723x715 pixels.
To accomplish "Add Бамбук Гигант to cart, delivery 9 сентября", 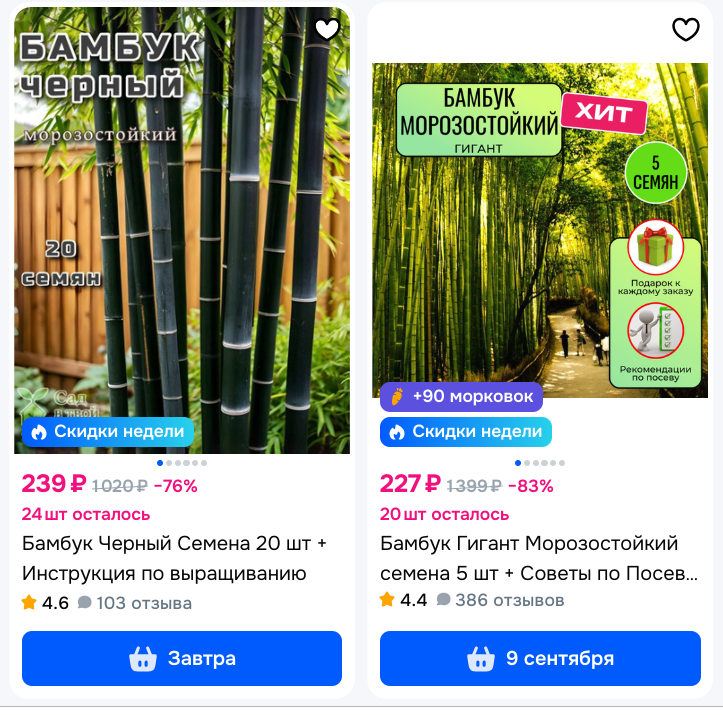I will coord(540,658).
